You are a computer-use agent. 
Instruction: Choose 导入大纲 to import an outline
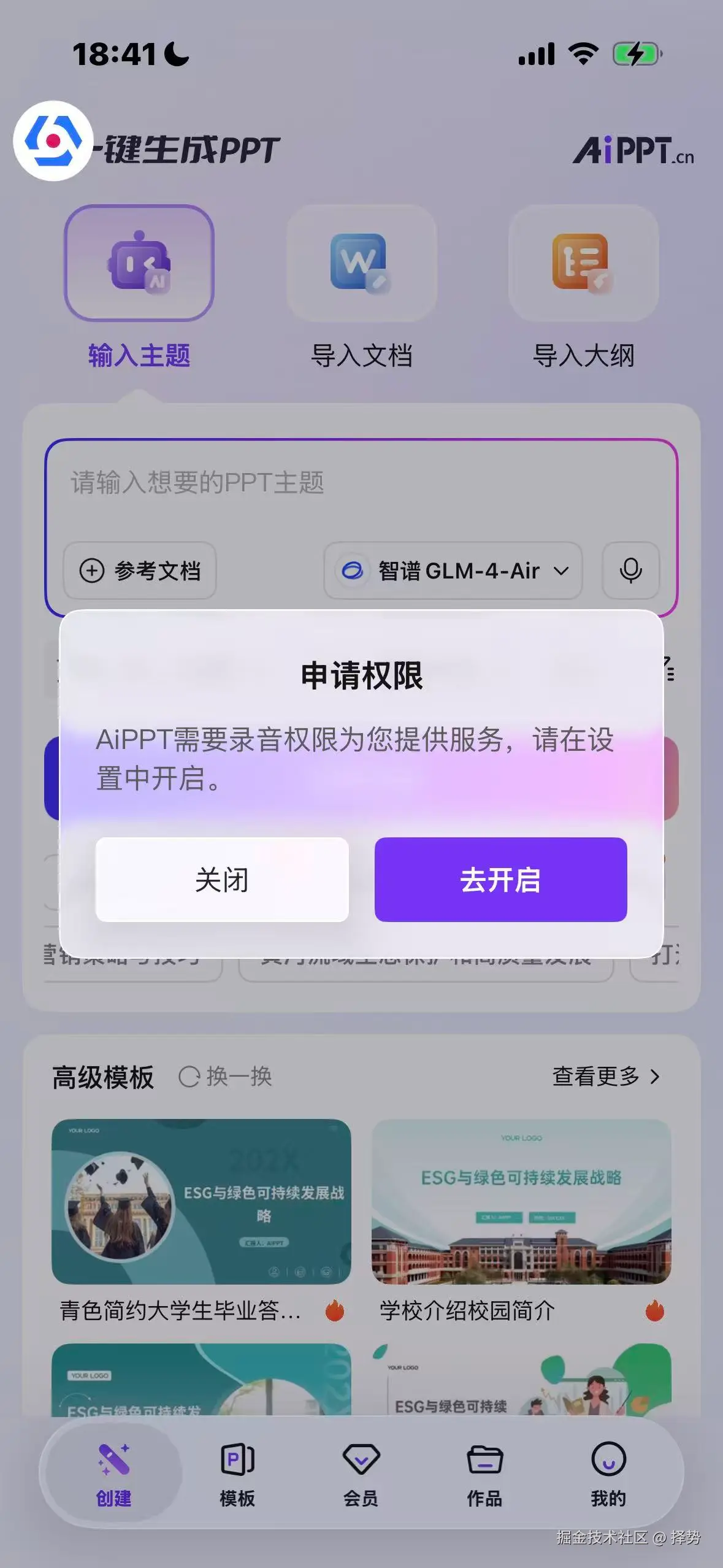click(583, 264)
